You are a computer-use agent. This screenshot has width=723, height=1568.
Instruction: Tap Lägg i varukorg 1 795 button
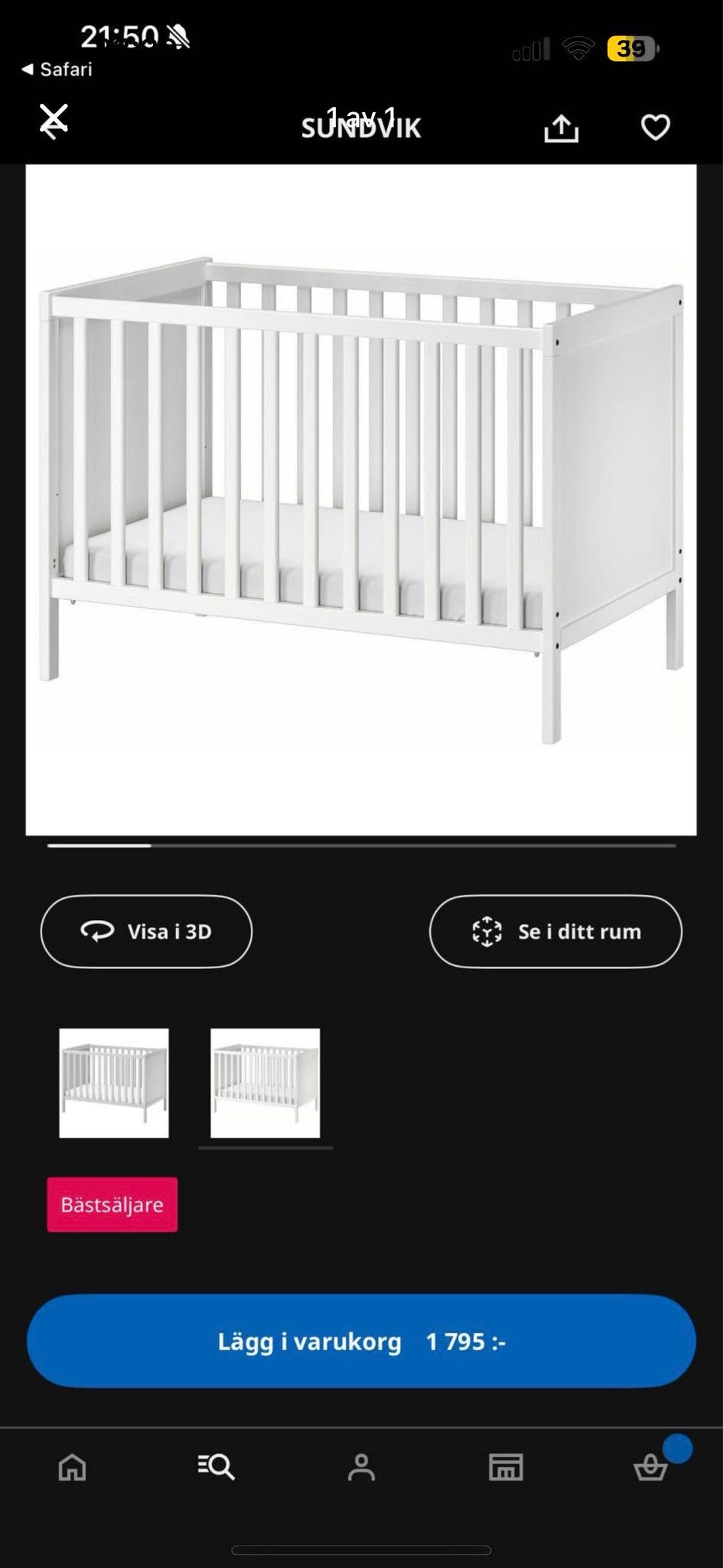click(x=361, y=1341)
